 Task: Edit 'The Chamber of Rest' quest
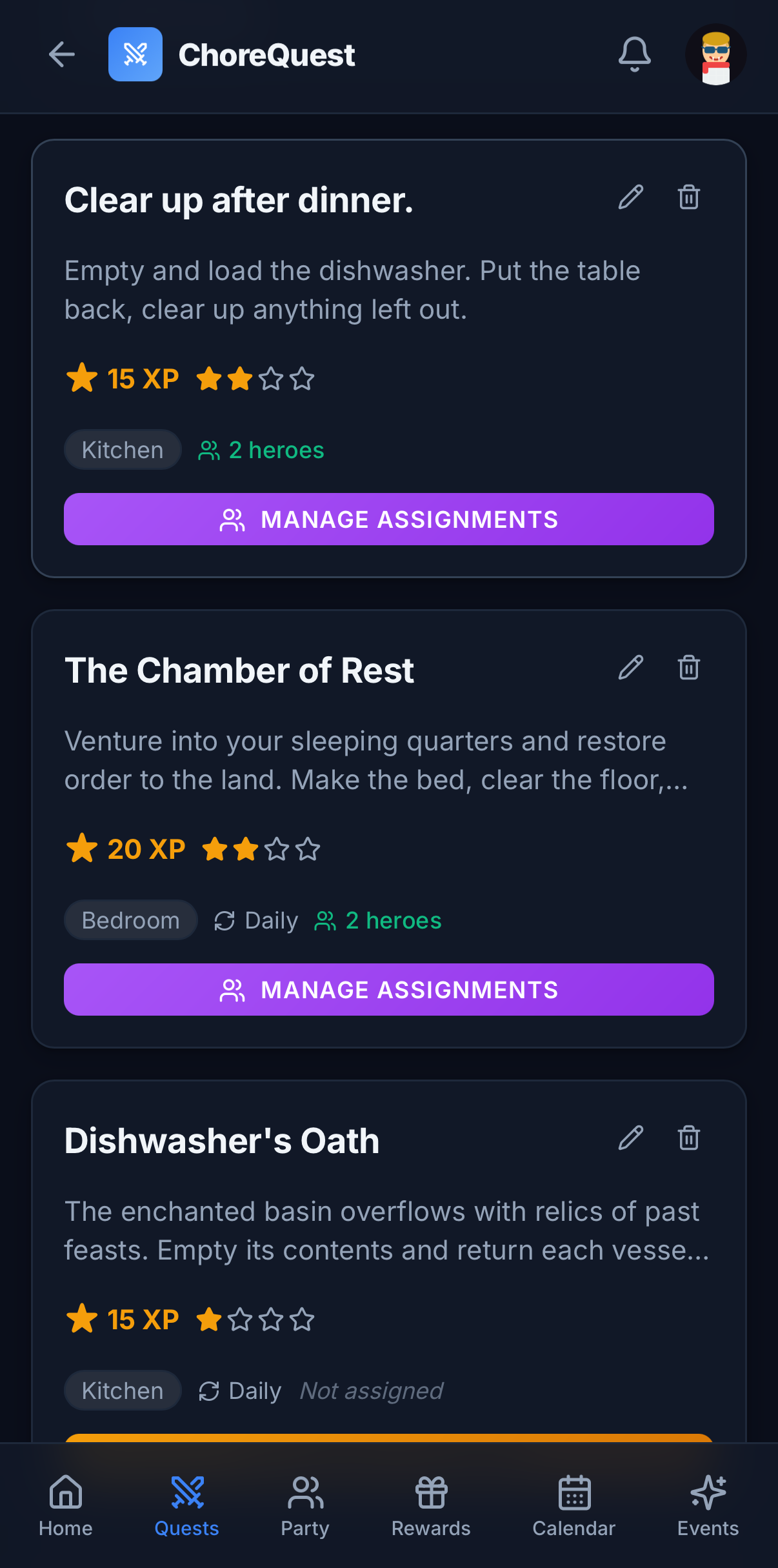pos(630,668)
